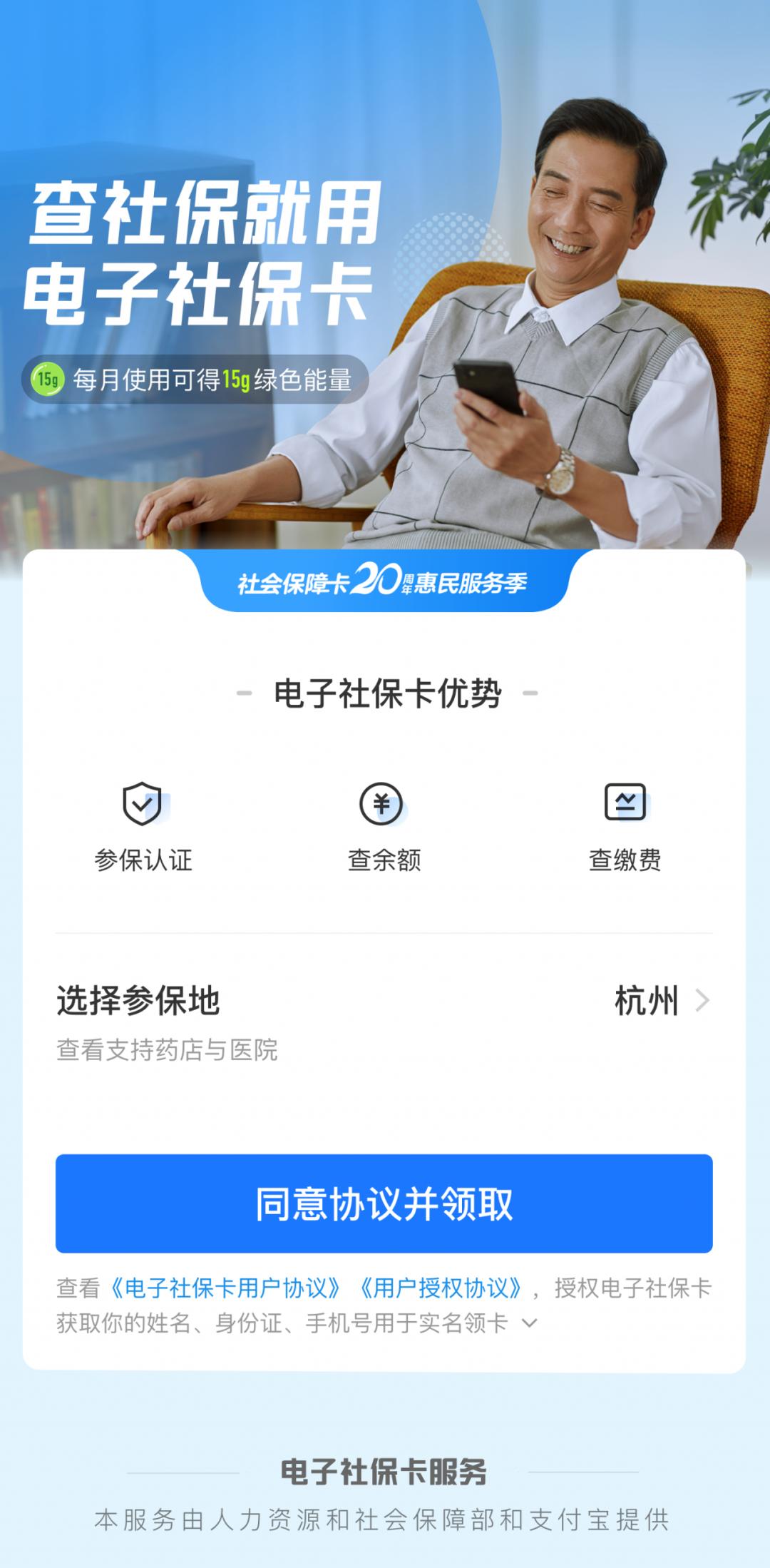Open the 《电子社保卡用户协议》 link

[225, 1288]
